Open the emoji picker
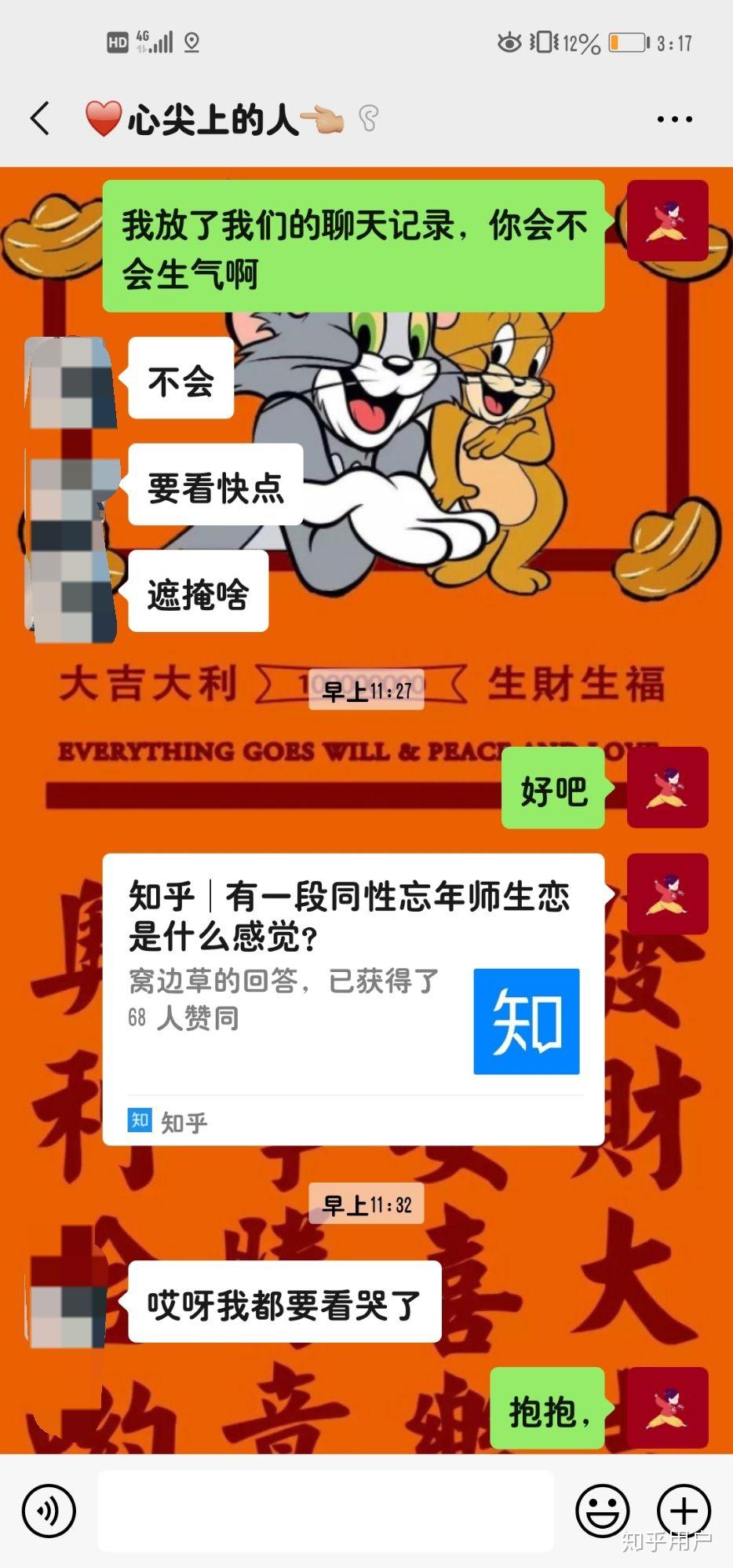 (x=602, y=1510)
